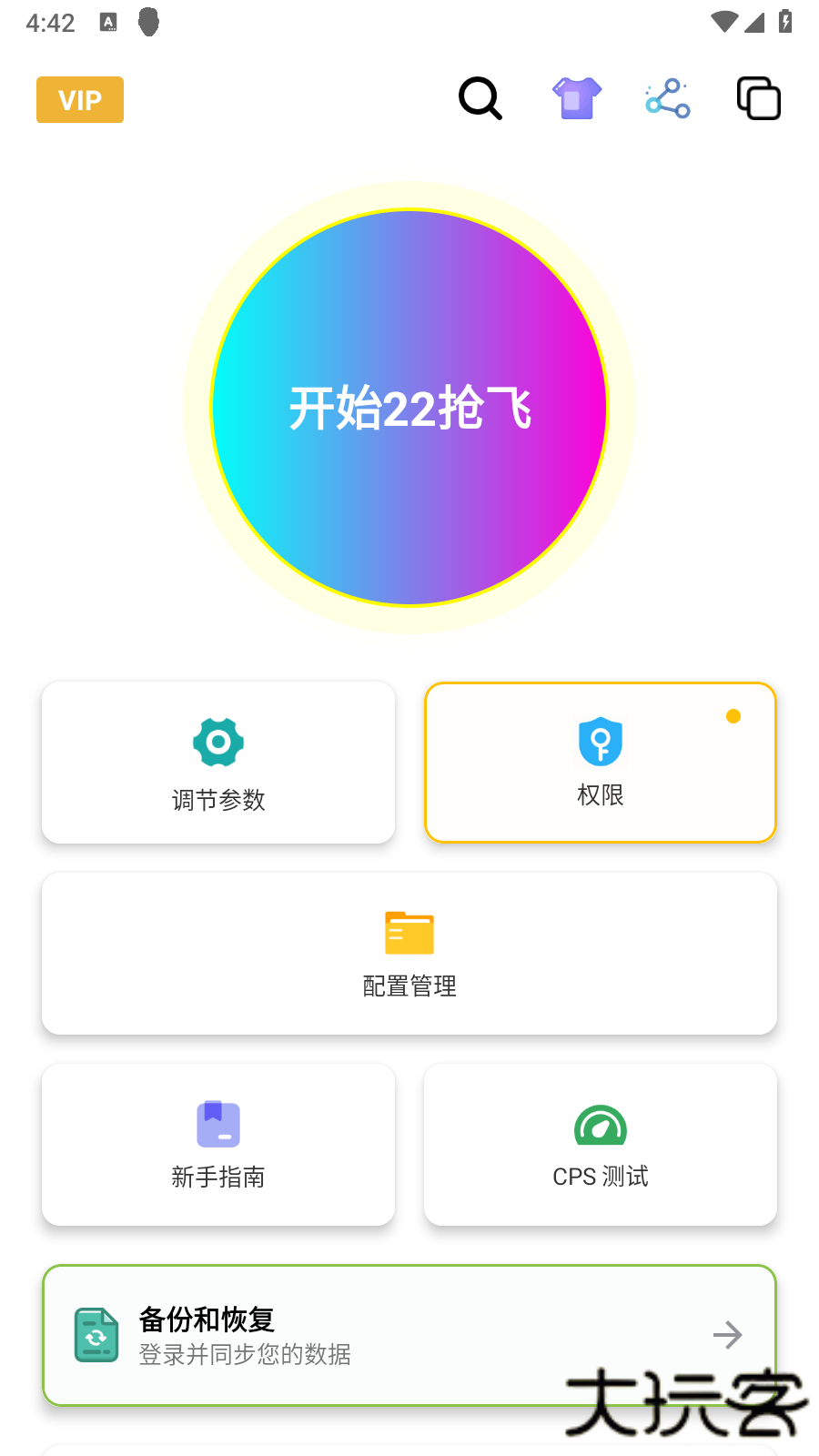Tap the yellow notification dot on 权限 card

(733, 716)
